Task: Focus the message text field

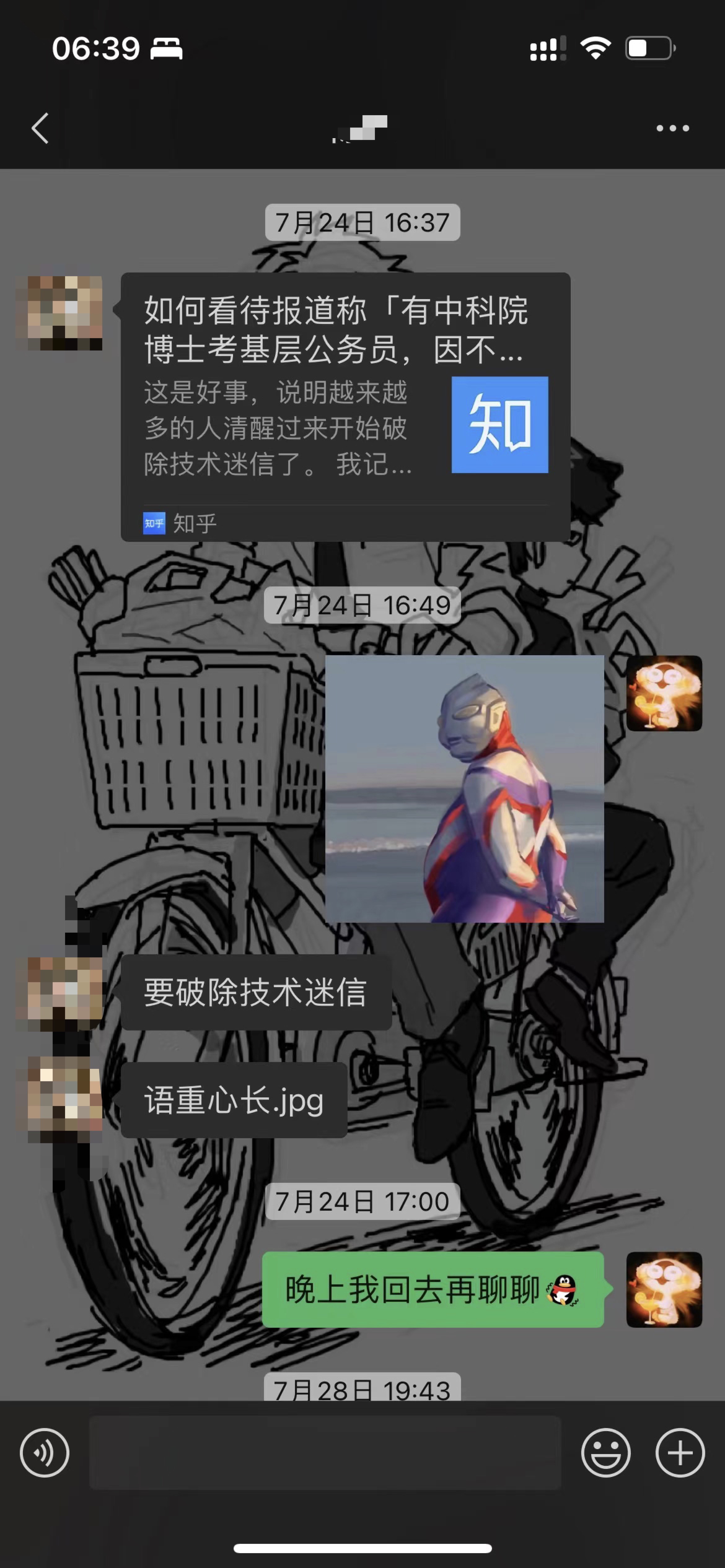Action: tap(325, 1453)
